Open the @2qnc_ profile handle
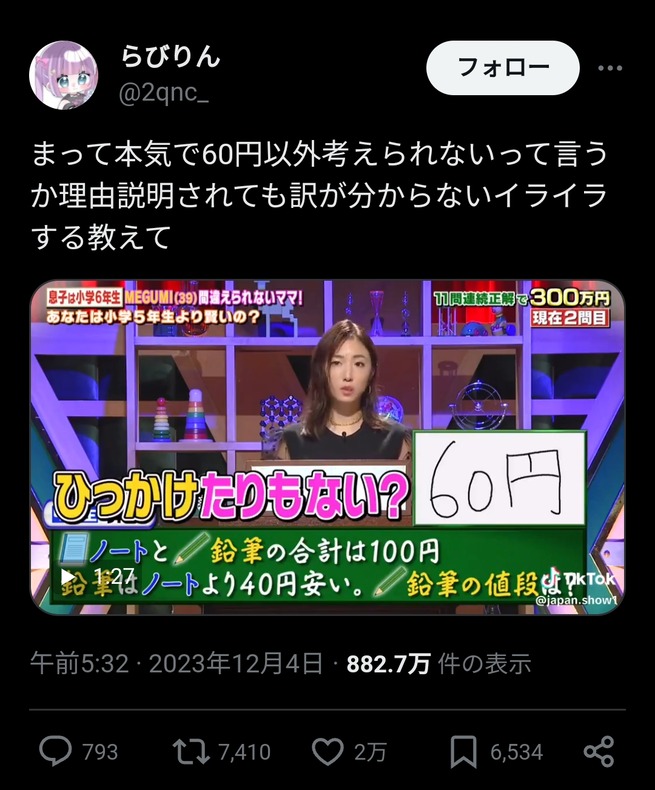Image resolution: width=655 pixels, height=790 pixels. tap(165, 94)
